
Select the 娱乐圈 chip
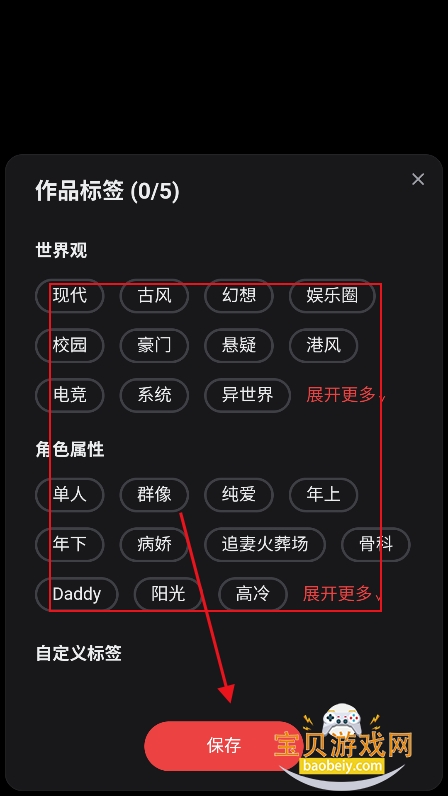coord(332,295)
